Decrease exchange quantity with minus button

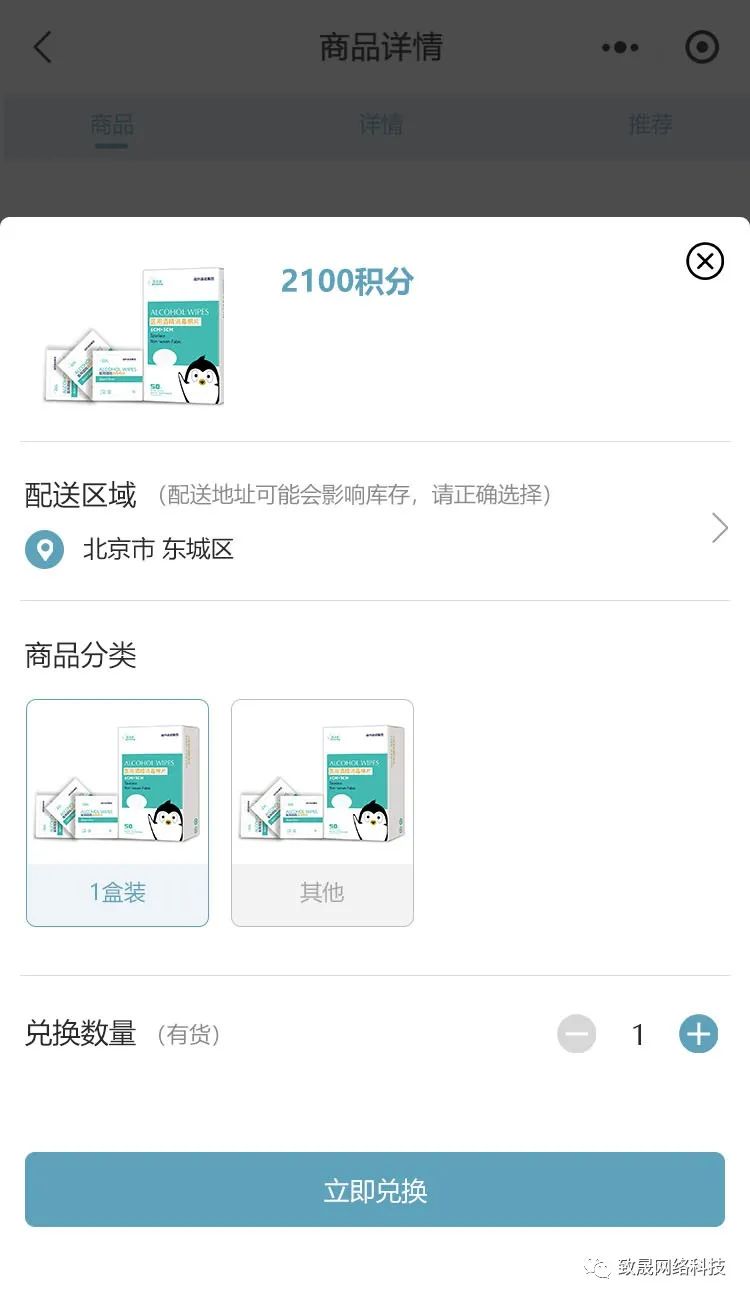[x=577, y=1034]
